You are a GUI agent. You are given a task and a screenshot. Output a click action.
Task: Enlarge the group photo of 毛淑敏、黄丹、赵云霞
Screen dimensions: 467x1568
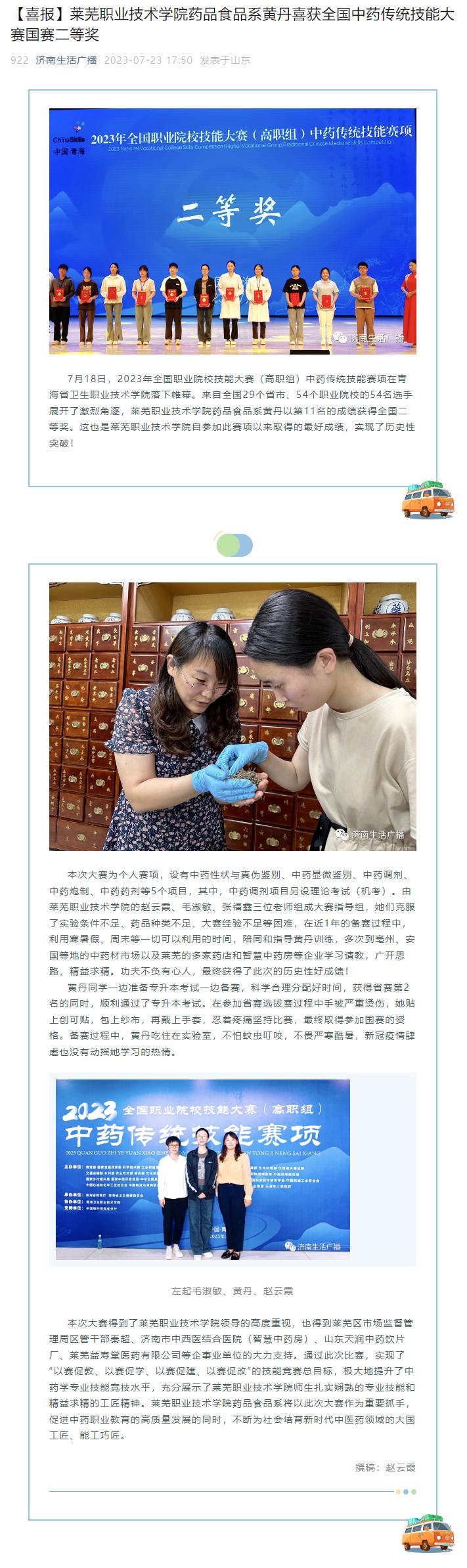click(203, 1169)
